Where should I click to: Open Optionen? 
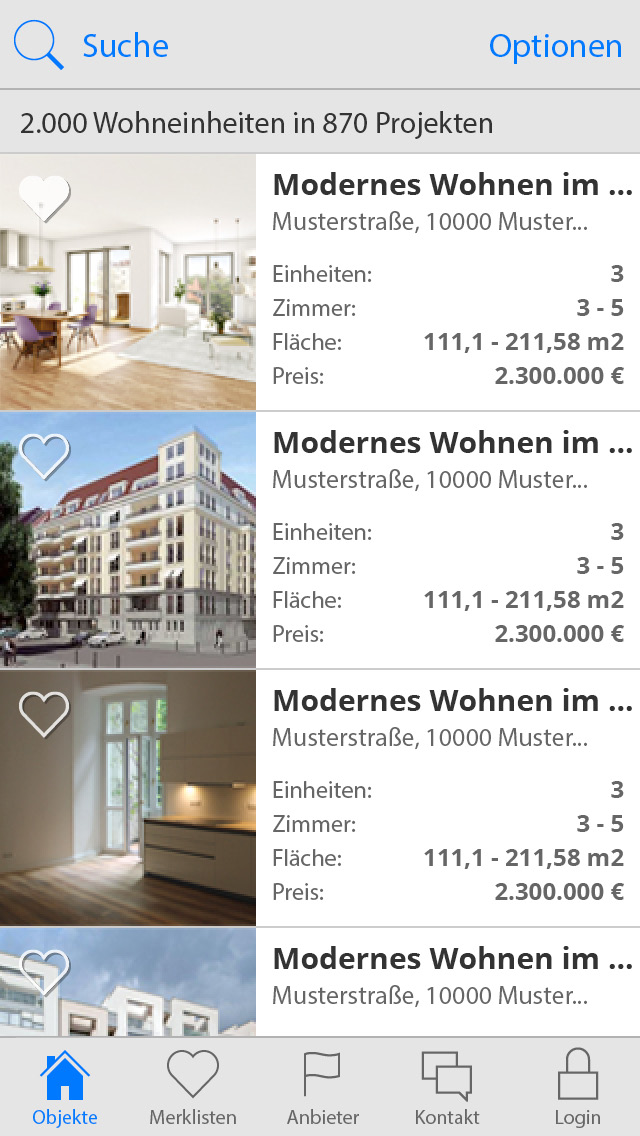click(555, 46)
